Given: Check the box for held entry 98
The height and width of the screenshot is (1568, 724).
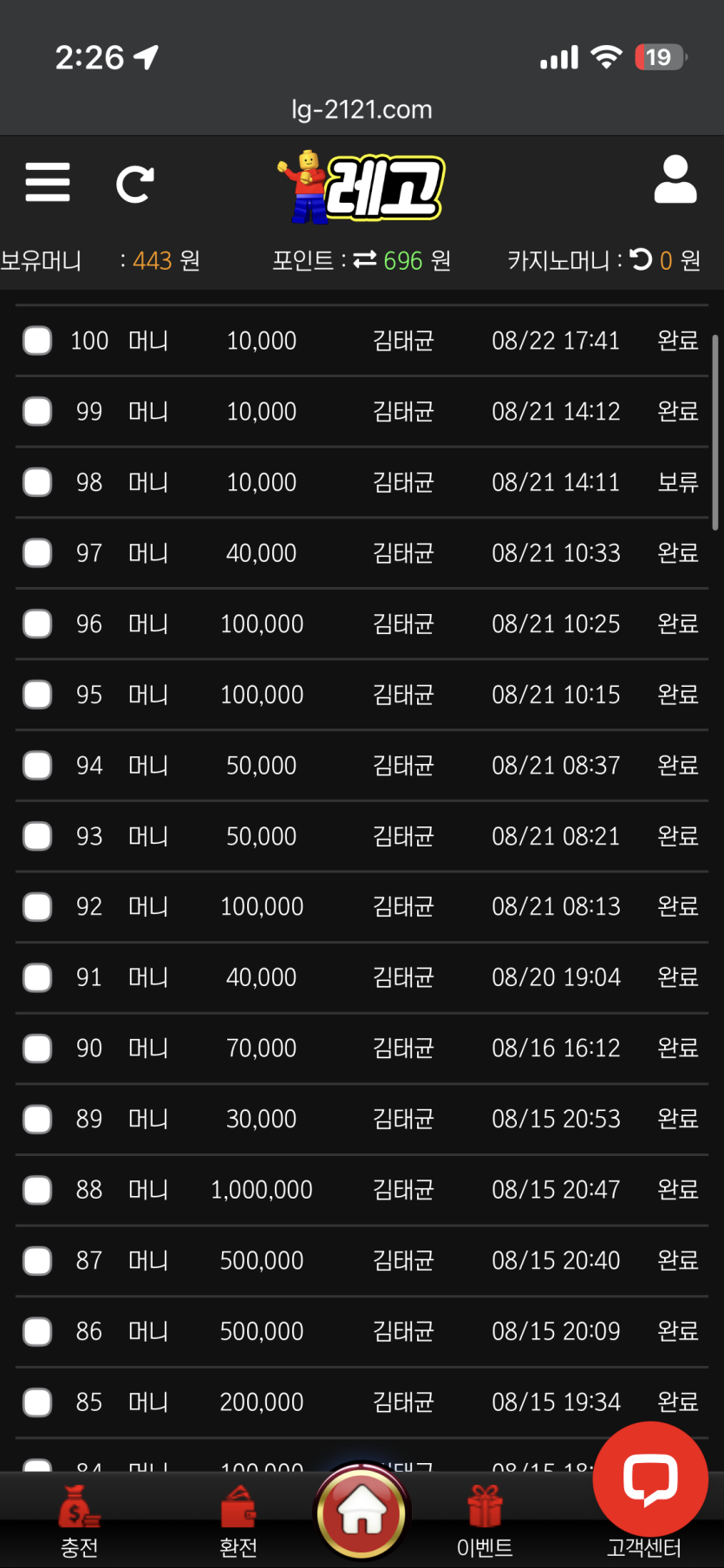Looking at the screenshot, I should pyautogui.click(x=37, y=482).
